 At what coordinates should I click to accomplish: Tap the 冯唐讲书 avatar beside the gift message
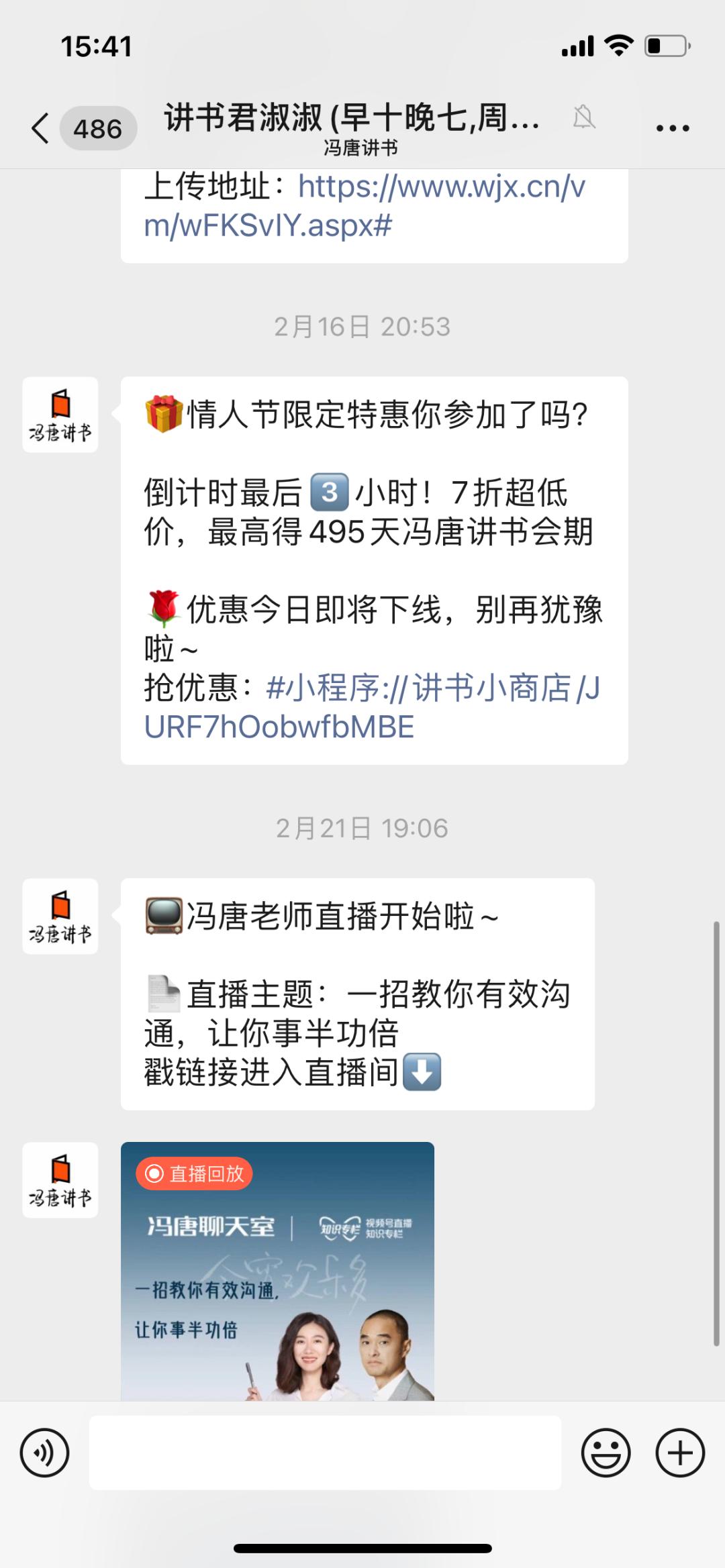60,416
